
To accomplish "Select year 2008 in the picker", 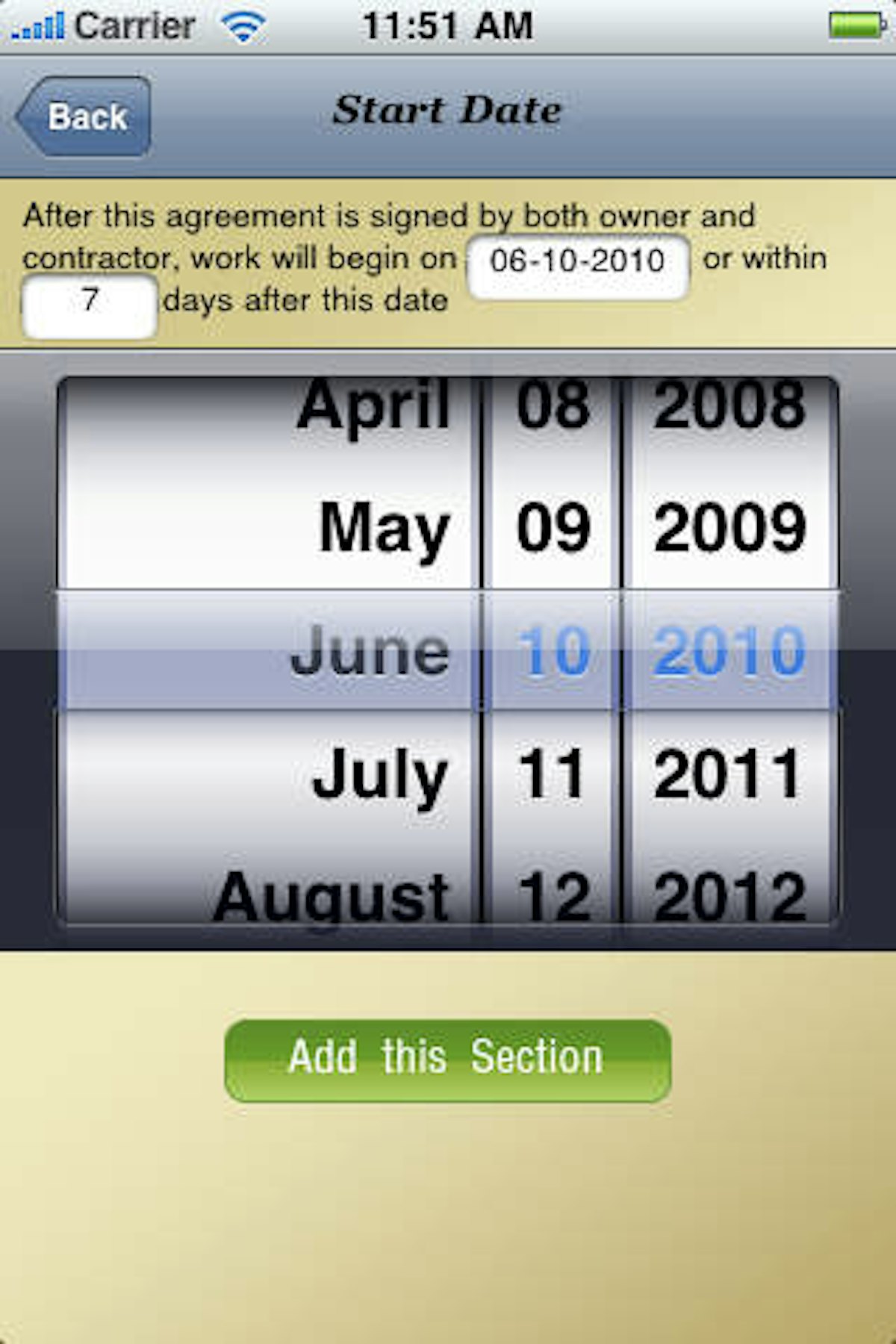I will click(x=729, y=407).
